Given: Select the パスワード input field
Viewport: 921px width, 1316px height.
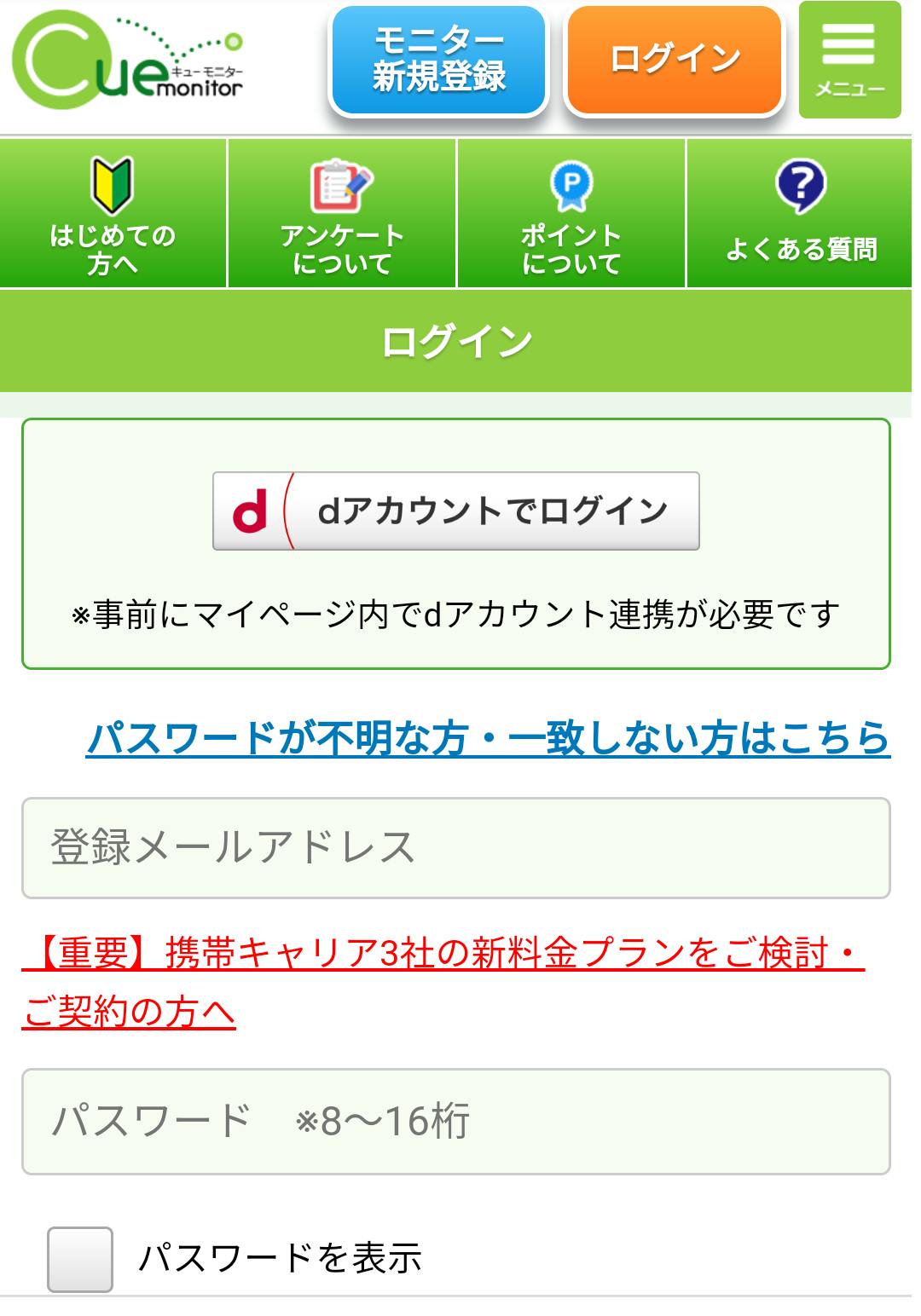Looking at the screenshot, I should [456, 1121].
